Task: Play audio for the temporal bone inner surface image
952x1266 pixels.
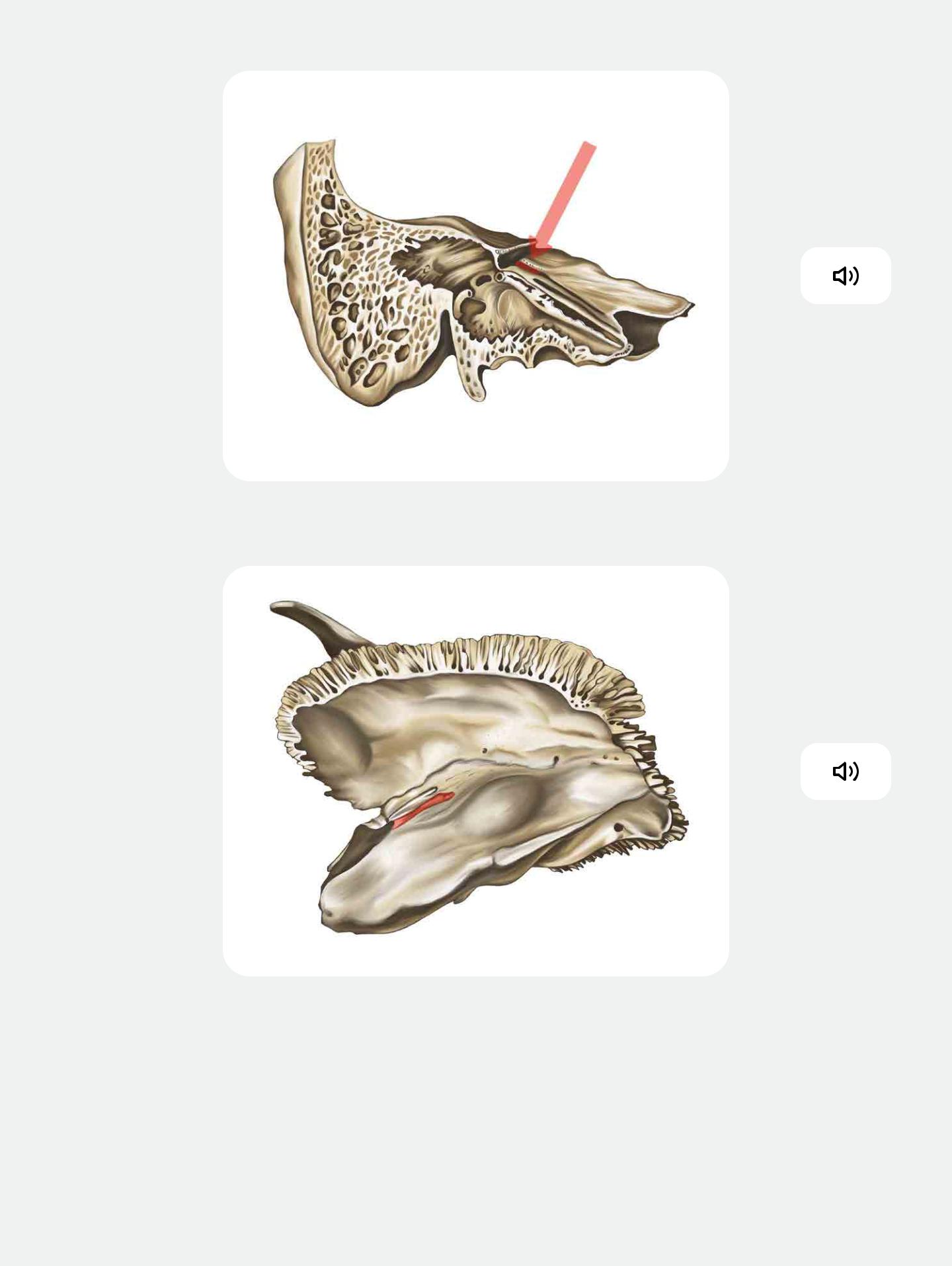Action: coord(845,771)
